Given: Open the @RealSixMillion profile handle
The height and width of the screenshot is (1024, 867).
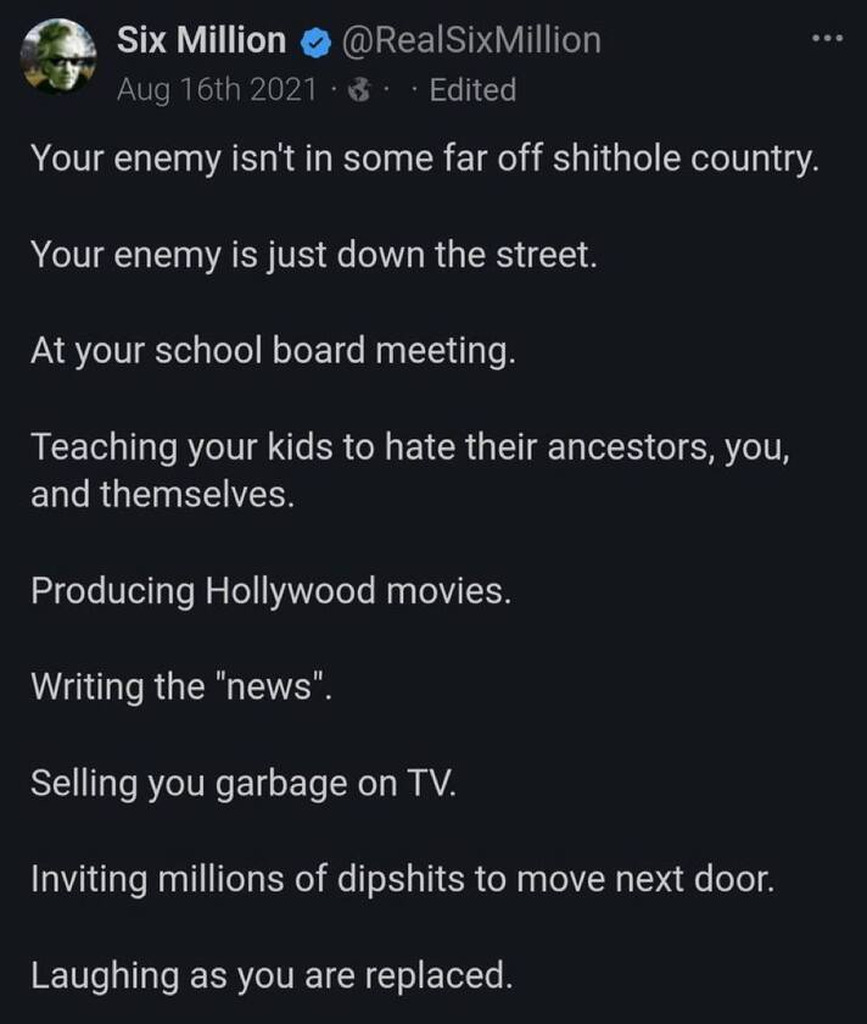Looking at the screenshot, I should click(x=471, y=40).
